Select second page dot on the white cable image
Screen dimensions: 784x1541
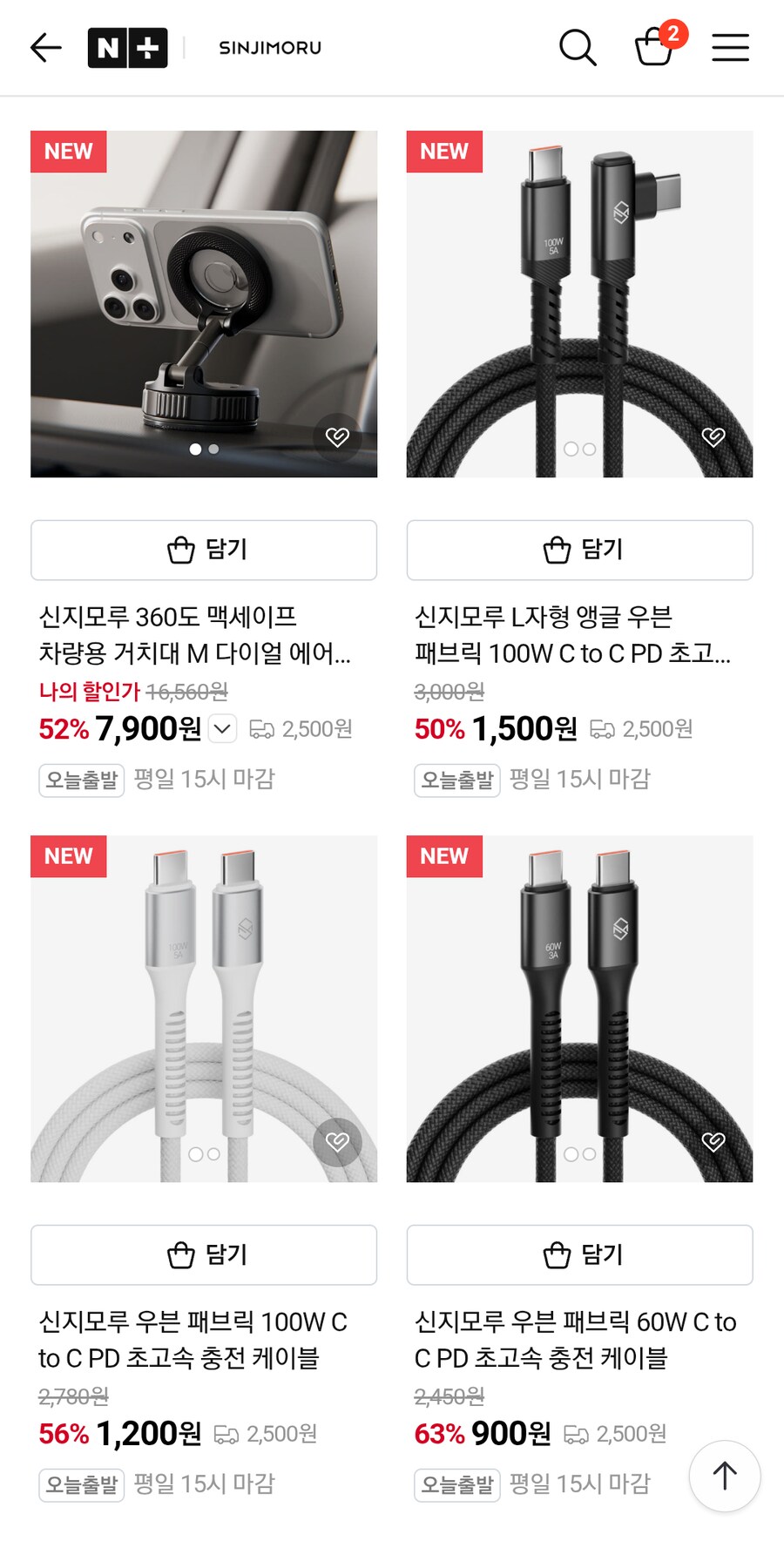[214, 1153]
